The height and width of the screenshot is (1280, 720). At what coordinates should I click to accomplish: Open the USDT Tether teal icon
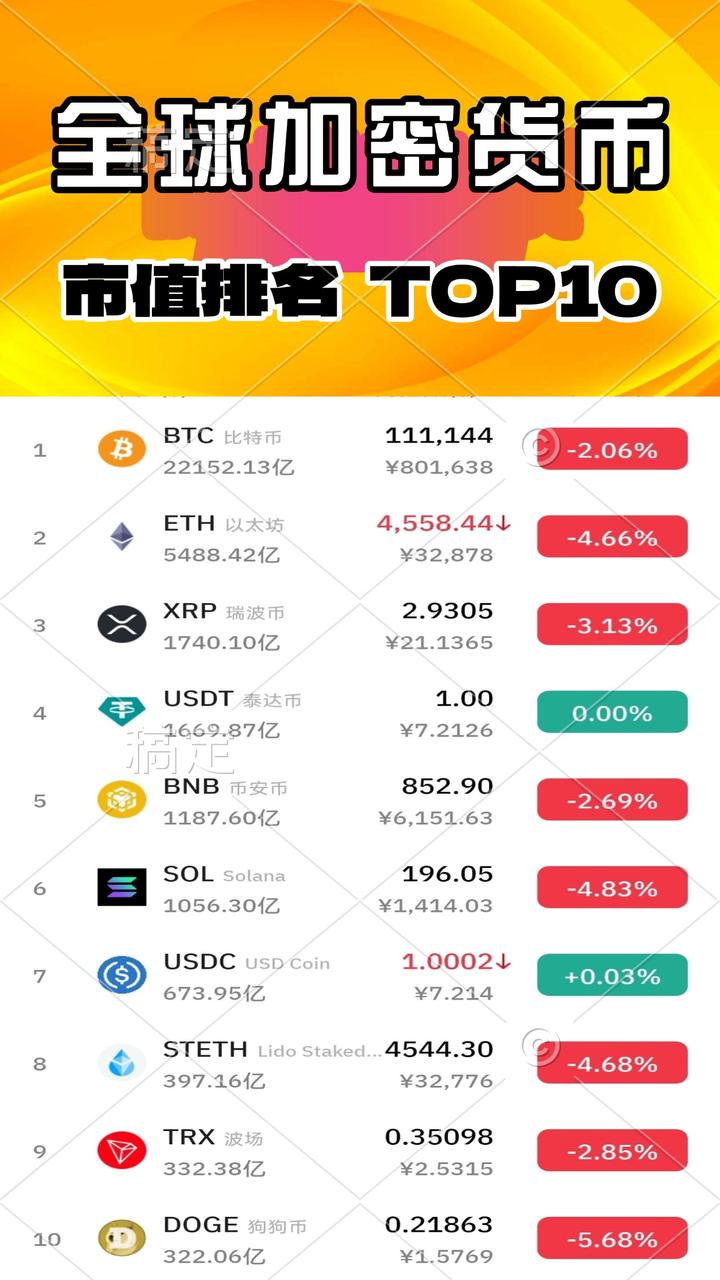coord(121,711)
